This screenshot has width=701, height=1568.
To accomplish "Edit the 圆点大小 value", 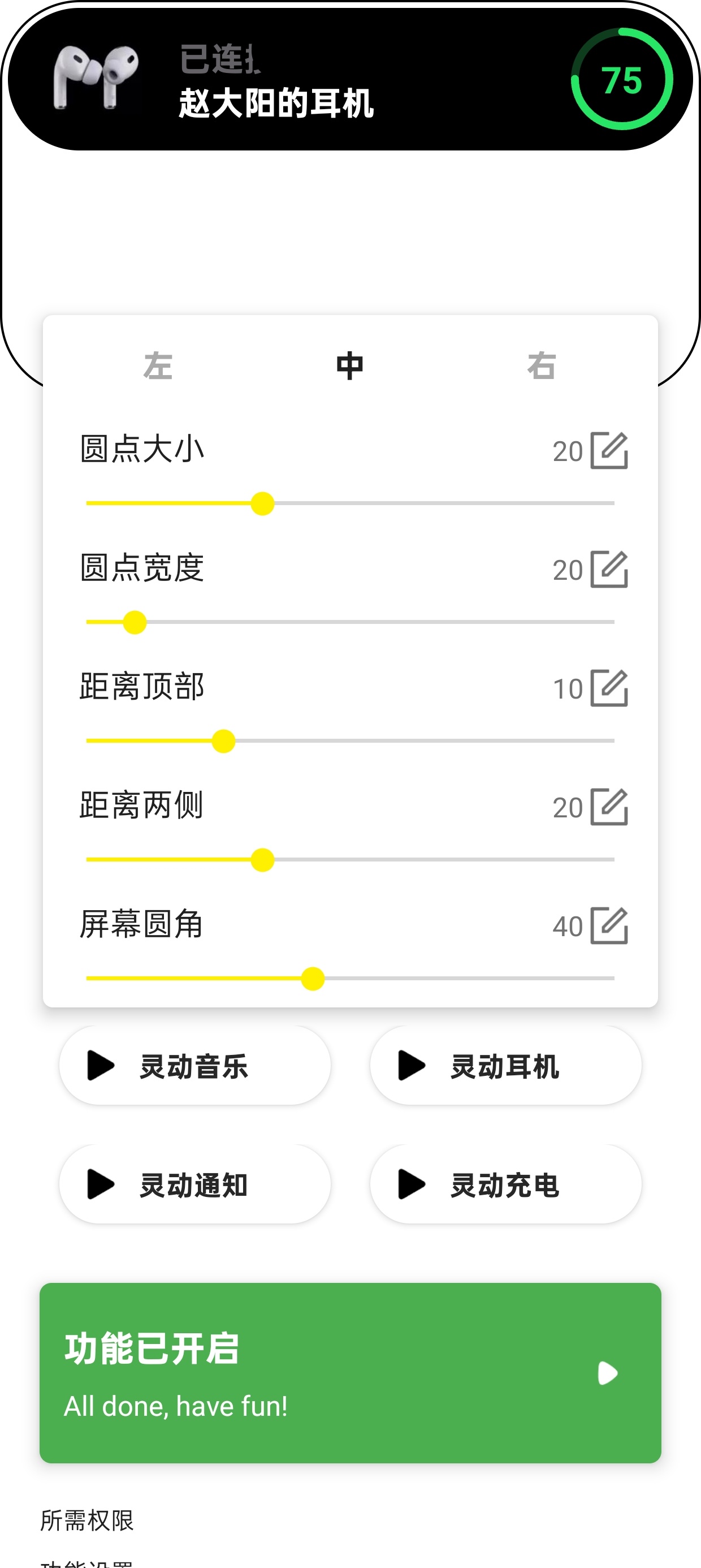I will click(609, 451).
